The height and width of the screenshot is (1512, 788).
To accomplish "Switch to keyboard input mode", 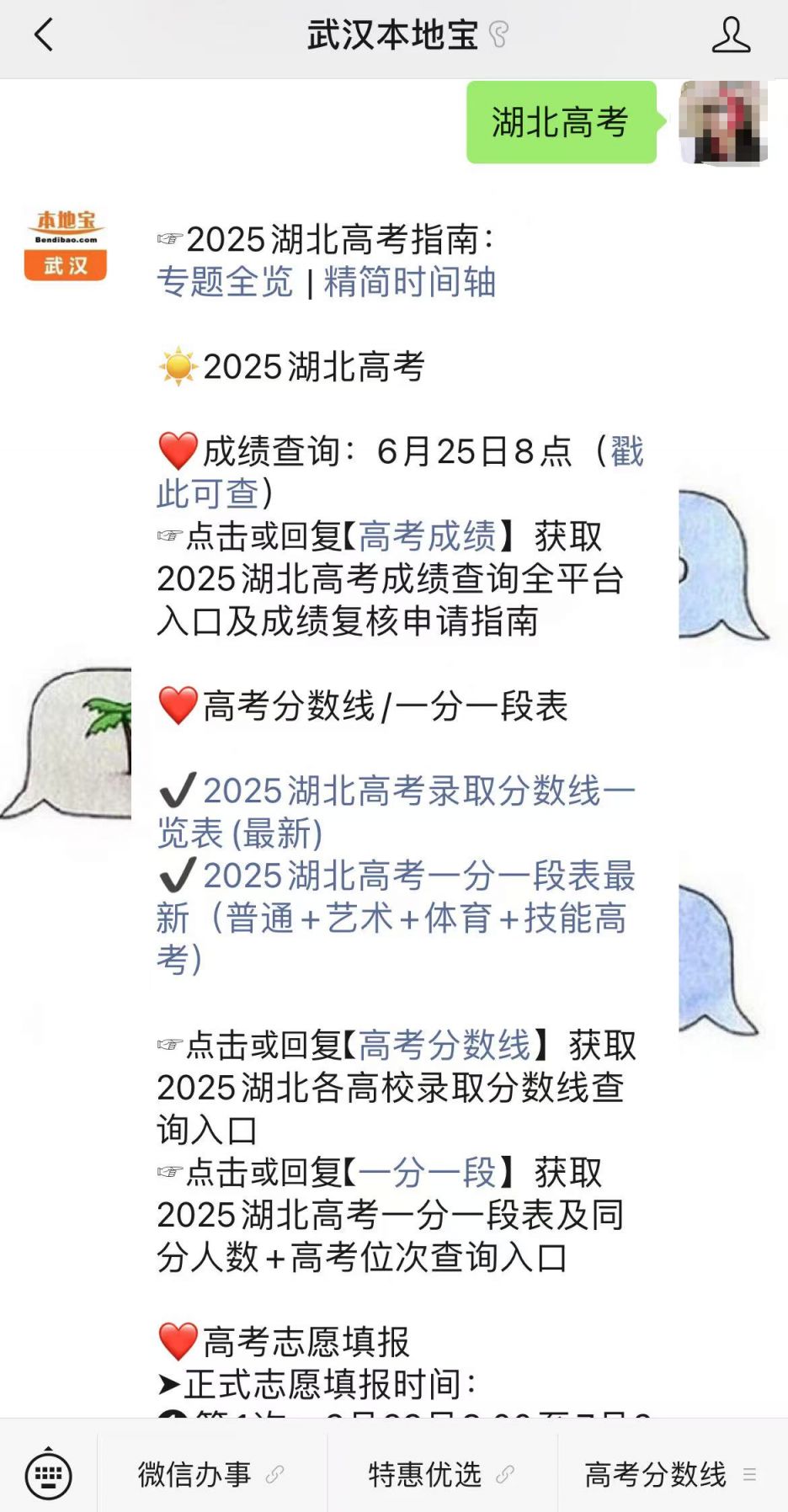I will [49, 1474].
